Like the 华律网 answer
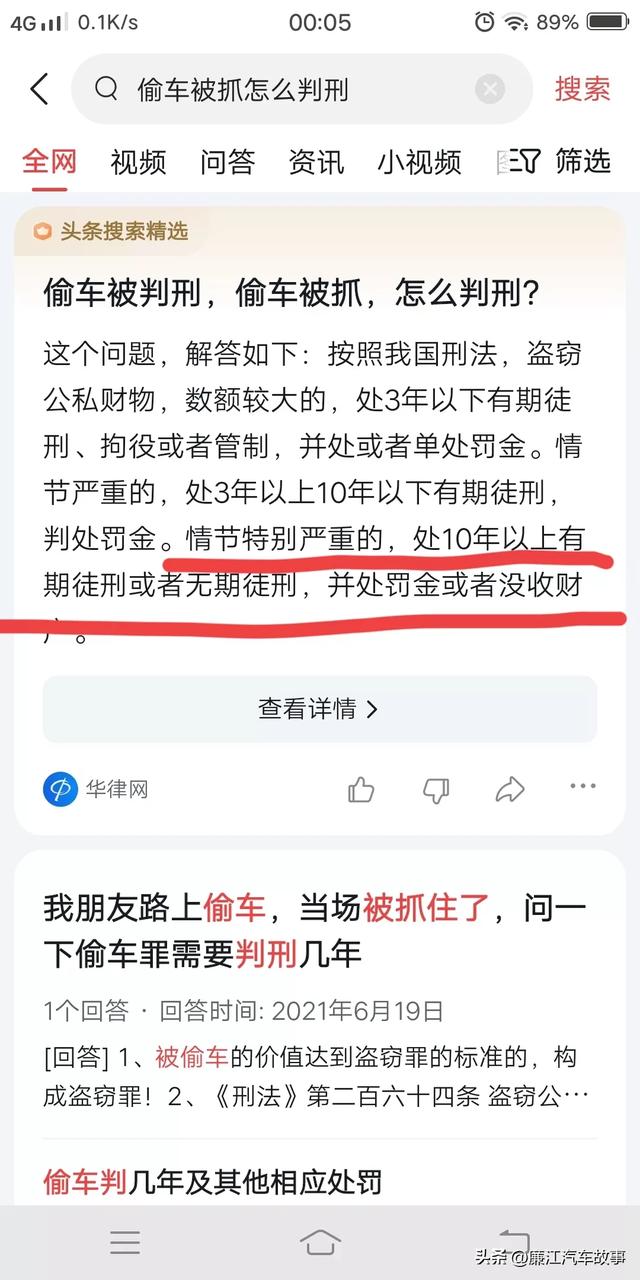640x1280 pixels. click(361, 790)
